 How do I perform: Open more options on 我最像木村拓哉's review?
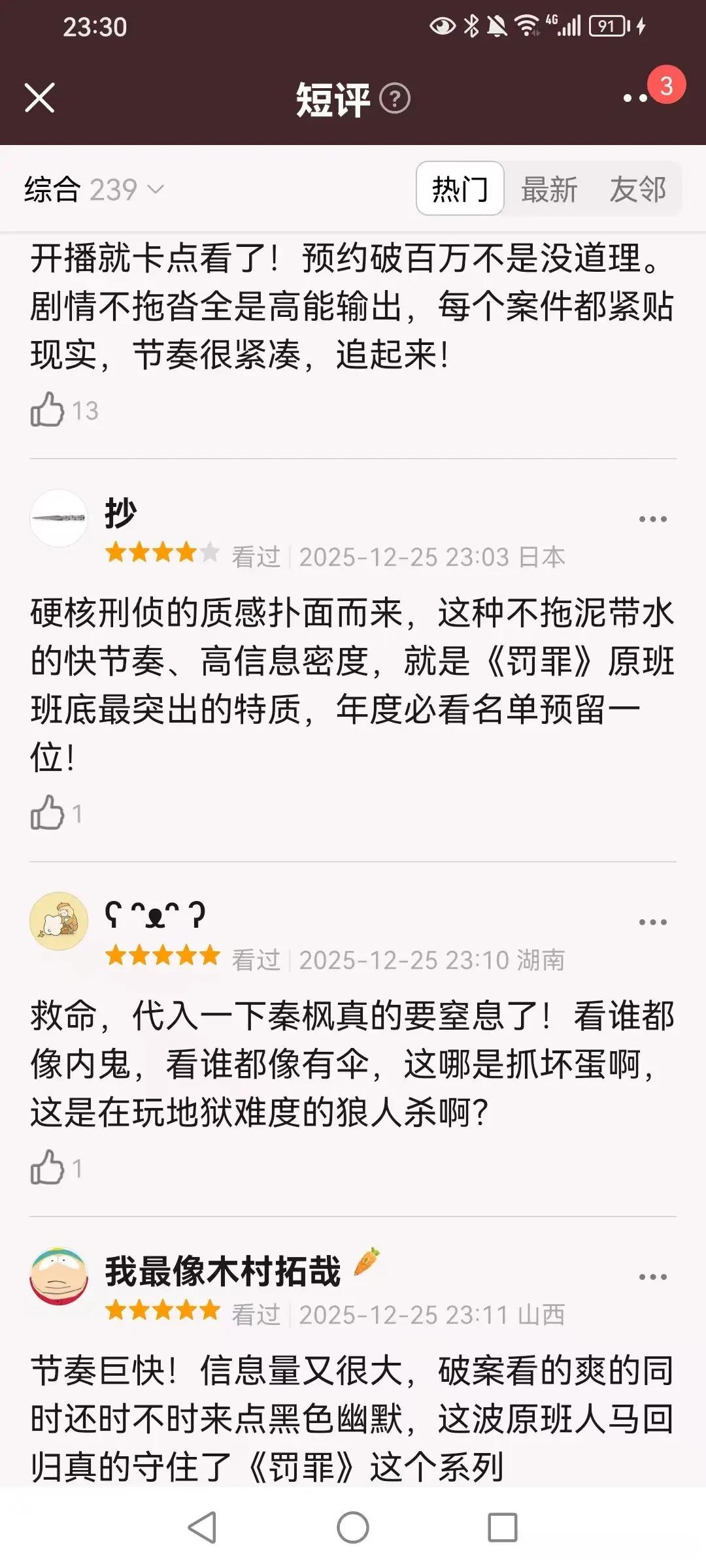pyautogui.click(x=652, y=1277)
